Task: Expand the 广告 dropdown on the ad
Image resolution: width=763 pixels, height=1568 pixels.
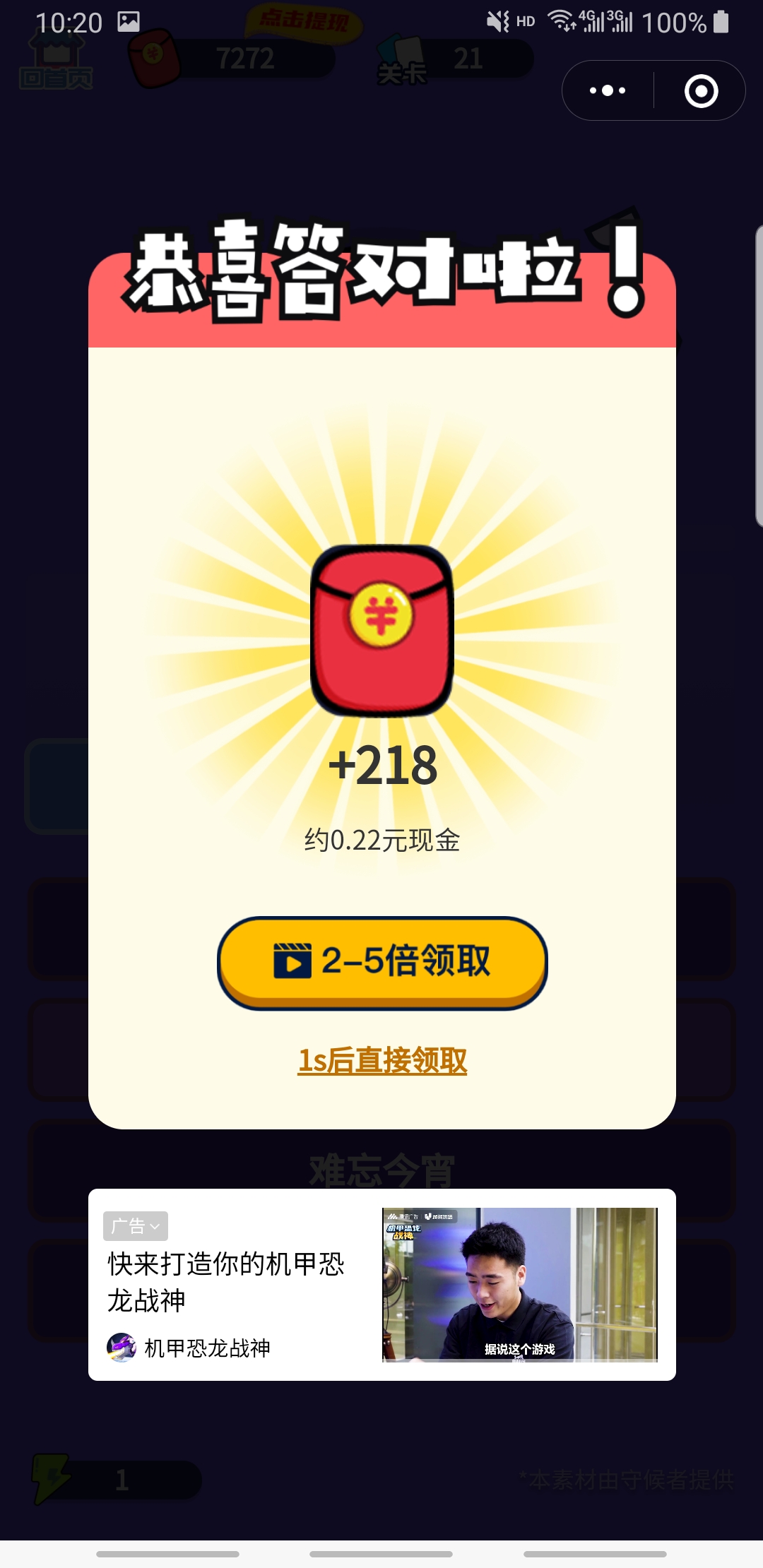Action: tap(136, 1226)
